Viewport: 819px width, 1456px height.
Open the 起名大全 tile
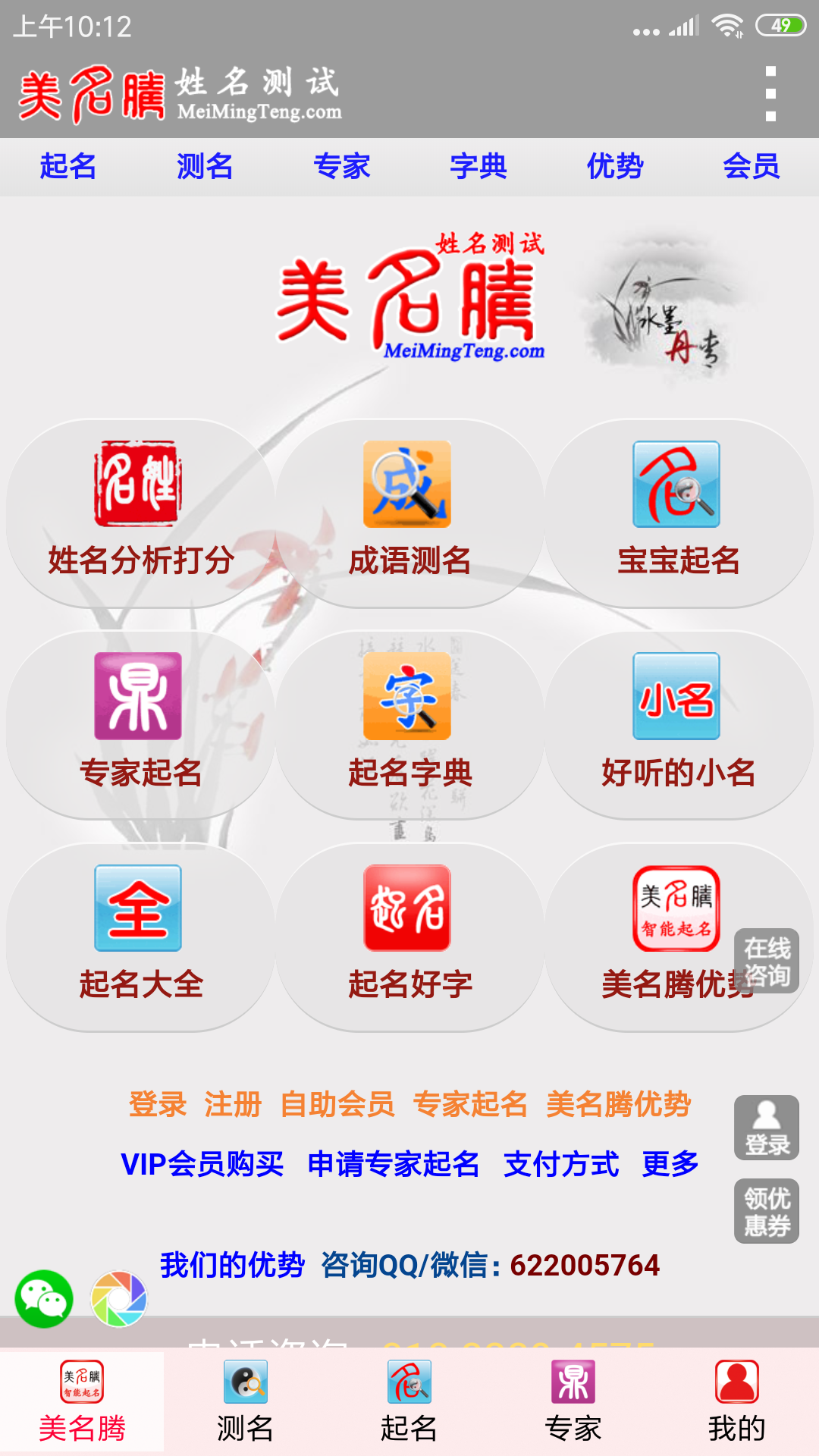[x=140, y=937]
